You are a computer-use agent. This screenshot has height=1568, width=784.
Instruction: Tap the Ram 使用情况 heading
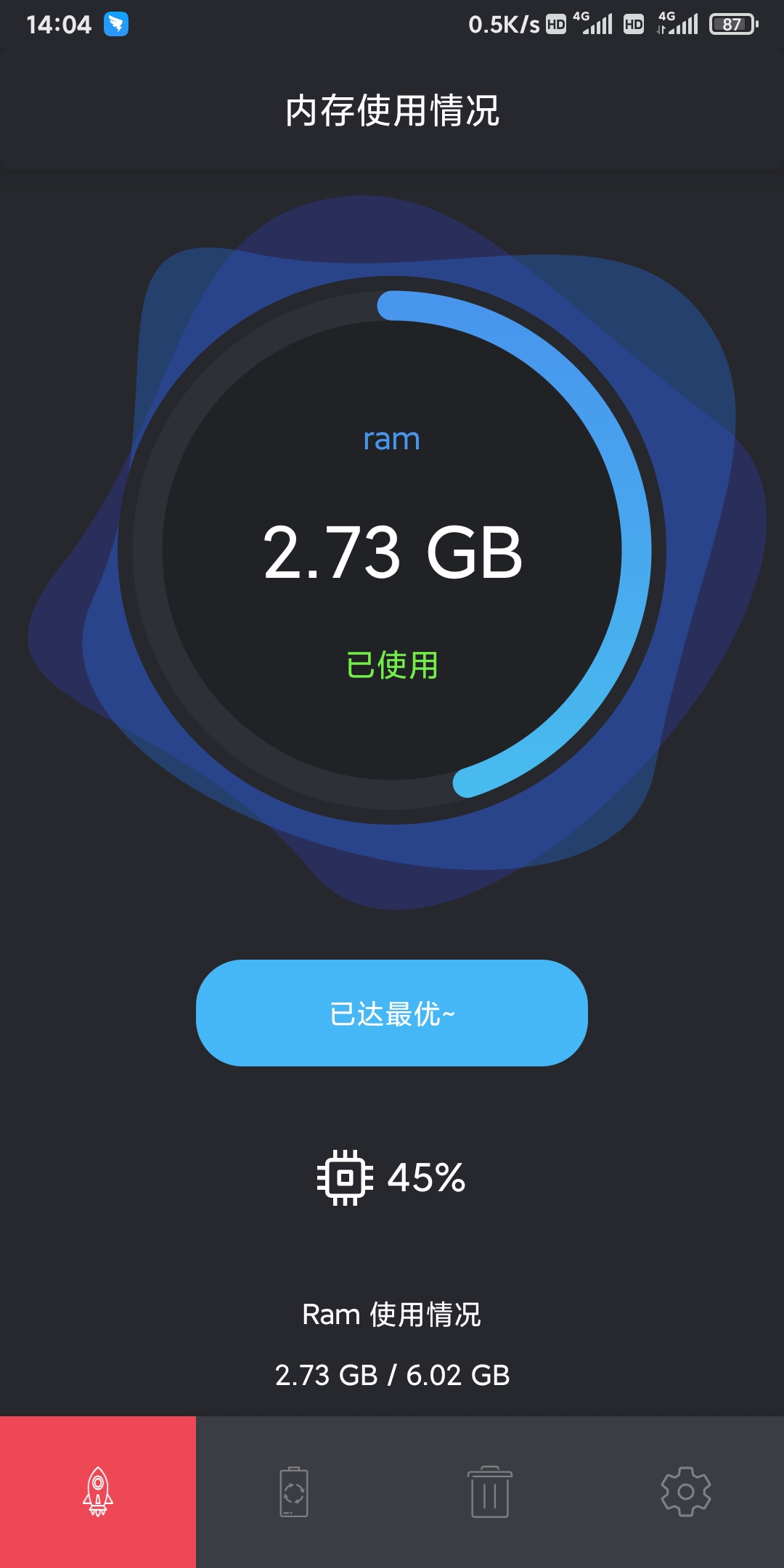tap(392, 1314)
